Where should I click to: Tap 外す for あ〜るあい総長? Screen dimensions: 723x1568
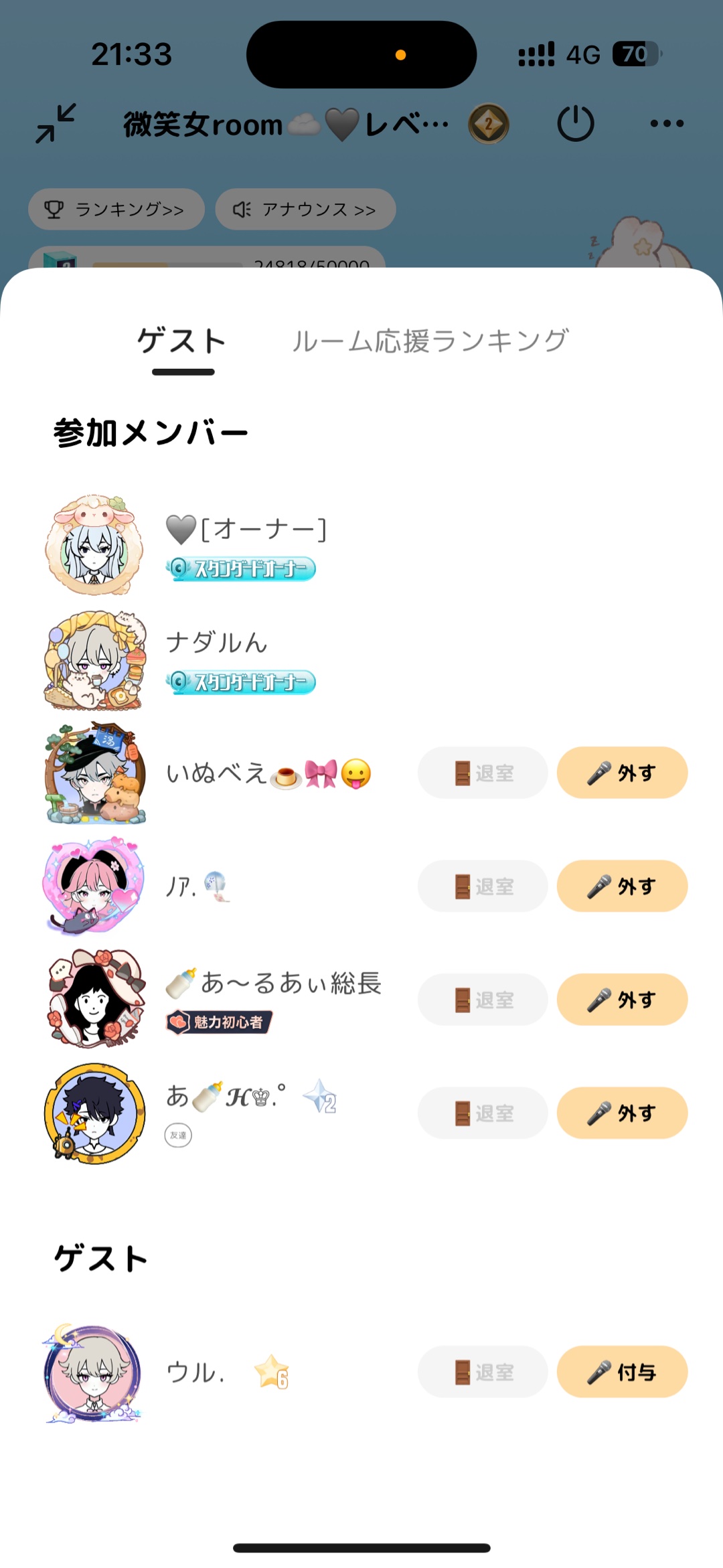pyautogui.click(x=622, y=1000)
